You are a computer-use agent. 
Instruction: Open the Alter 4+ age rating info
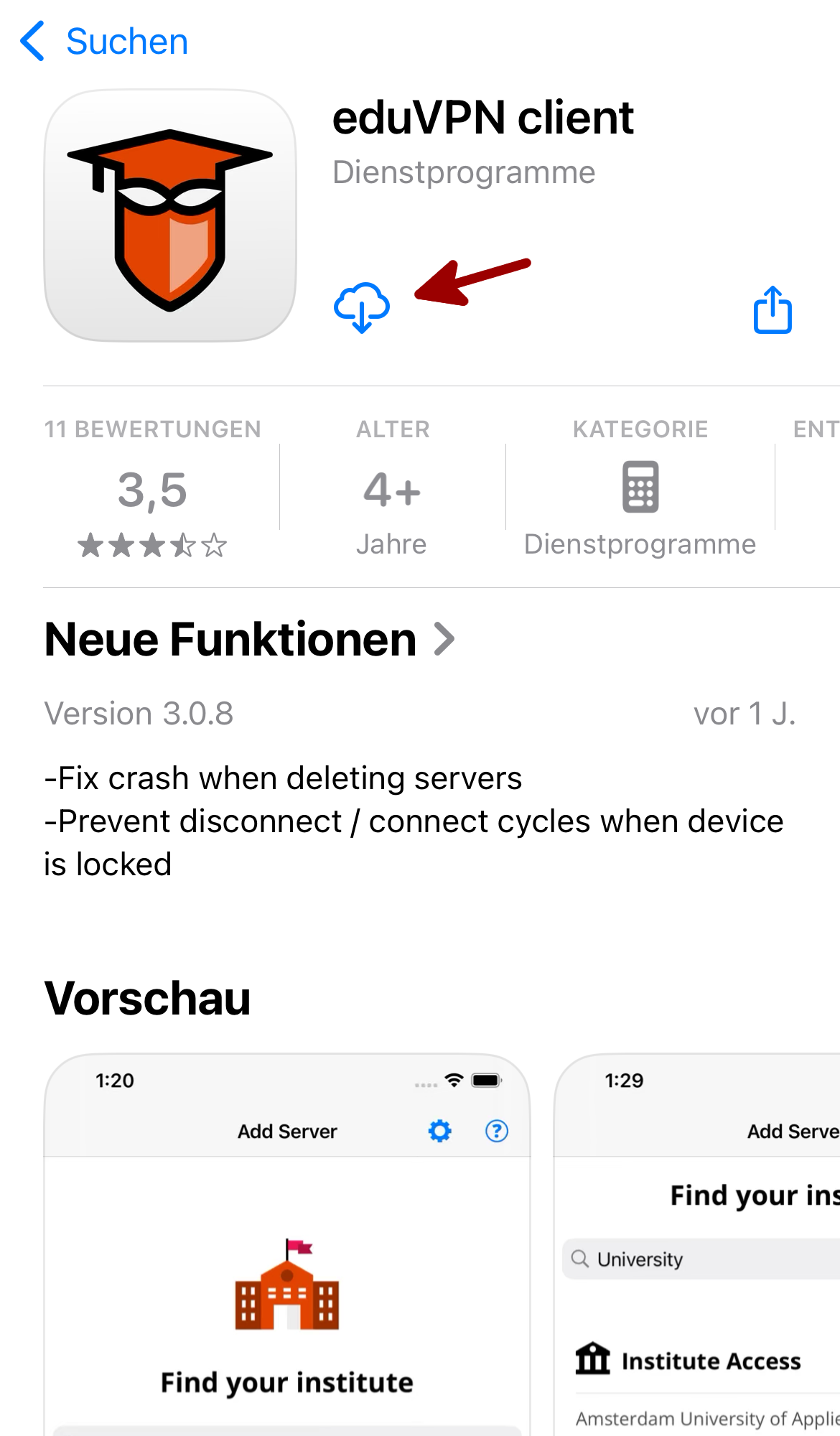point(392,488)
